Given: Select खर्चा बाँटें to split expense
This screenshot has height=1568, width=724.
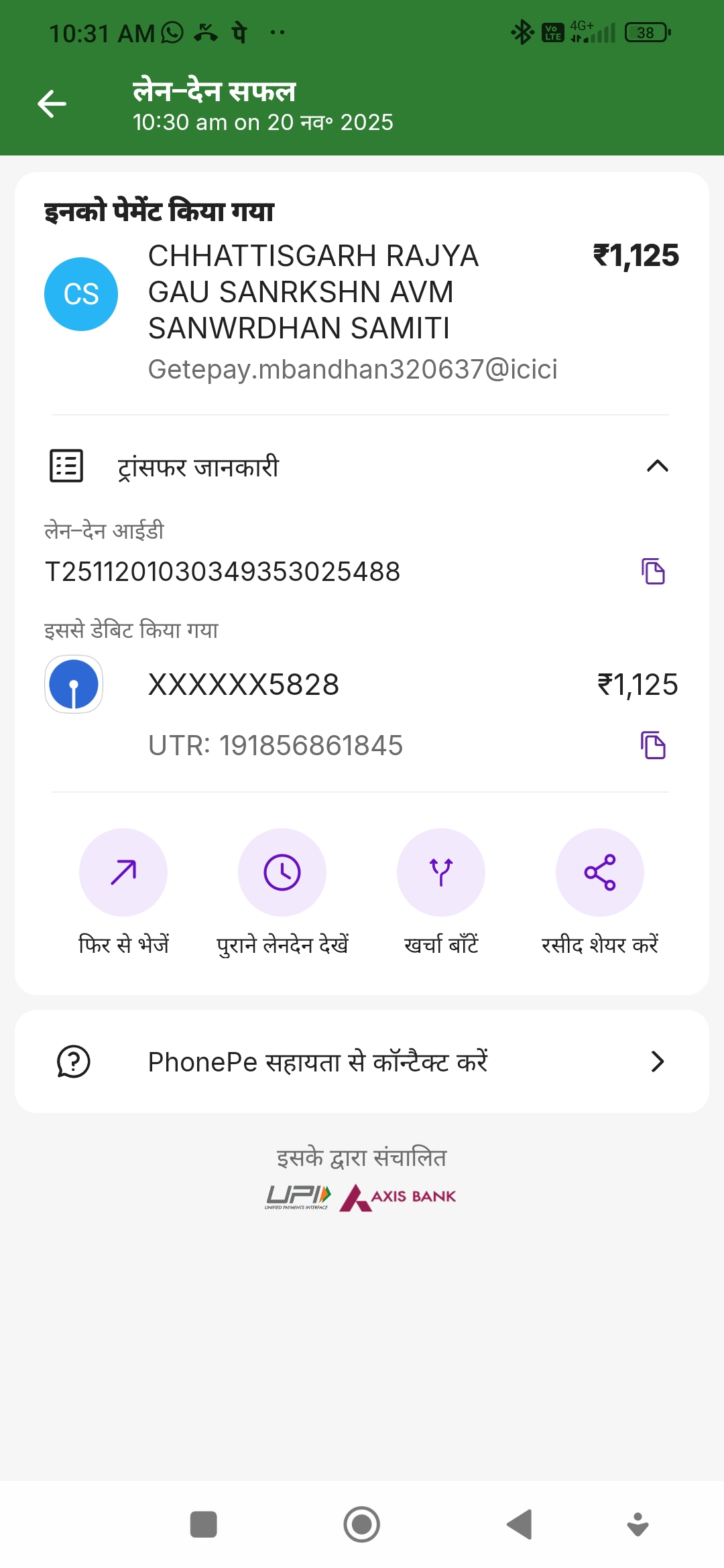Looking at the screenshot, I should coord(441,872).
